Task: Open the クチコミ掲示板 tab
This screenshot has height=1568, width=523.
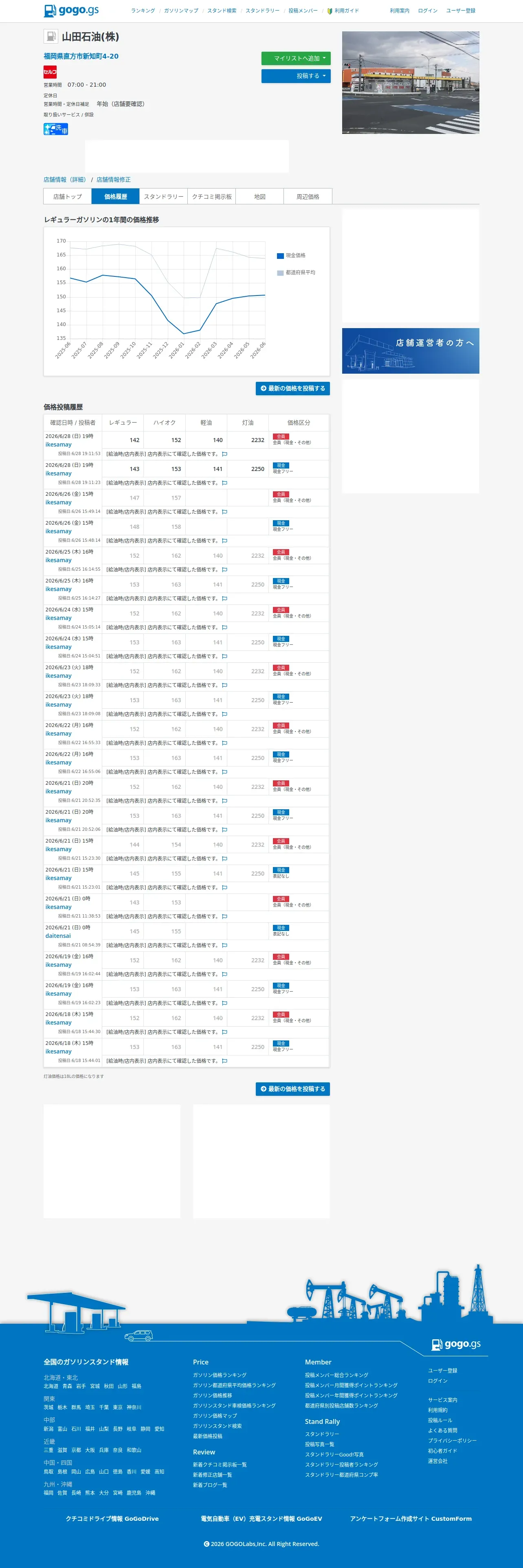Action: (212, 197)
